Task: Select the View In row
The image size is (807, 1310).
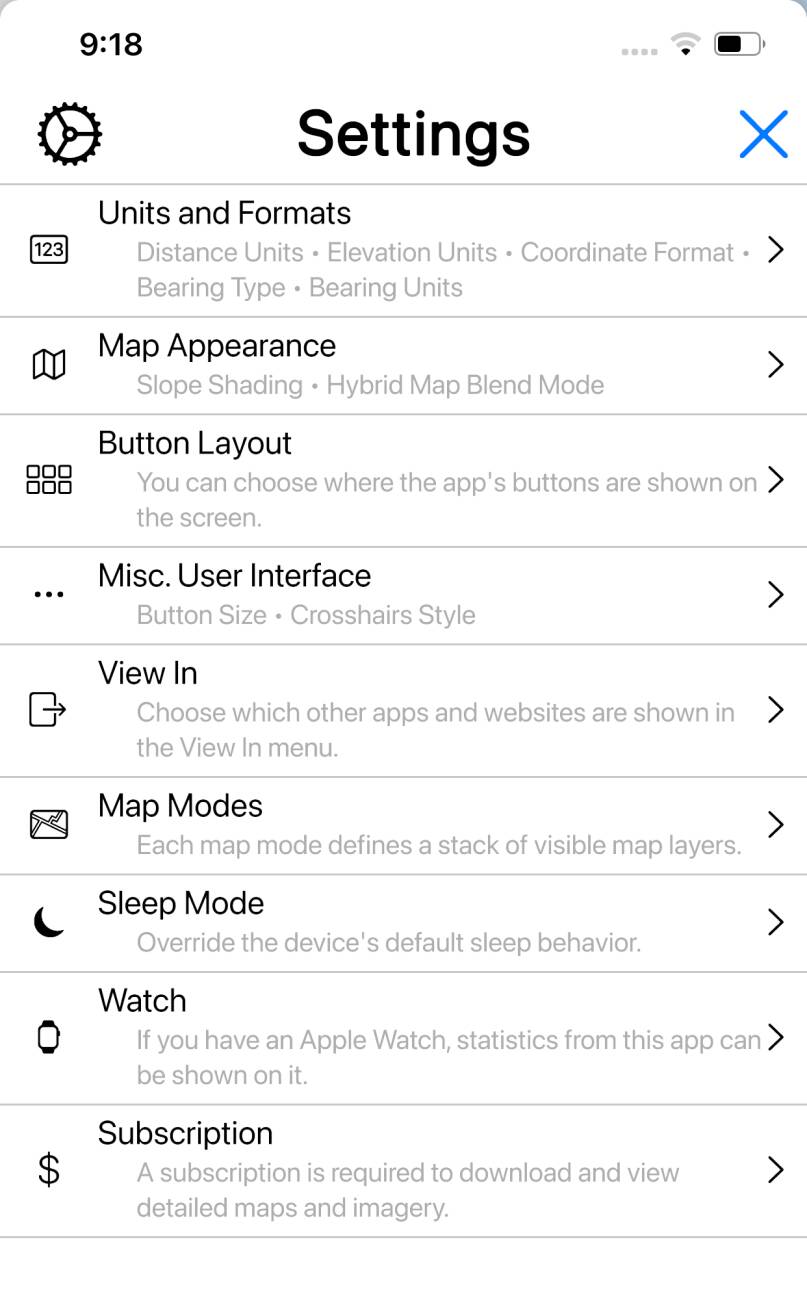Action: pos(403,710)
